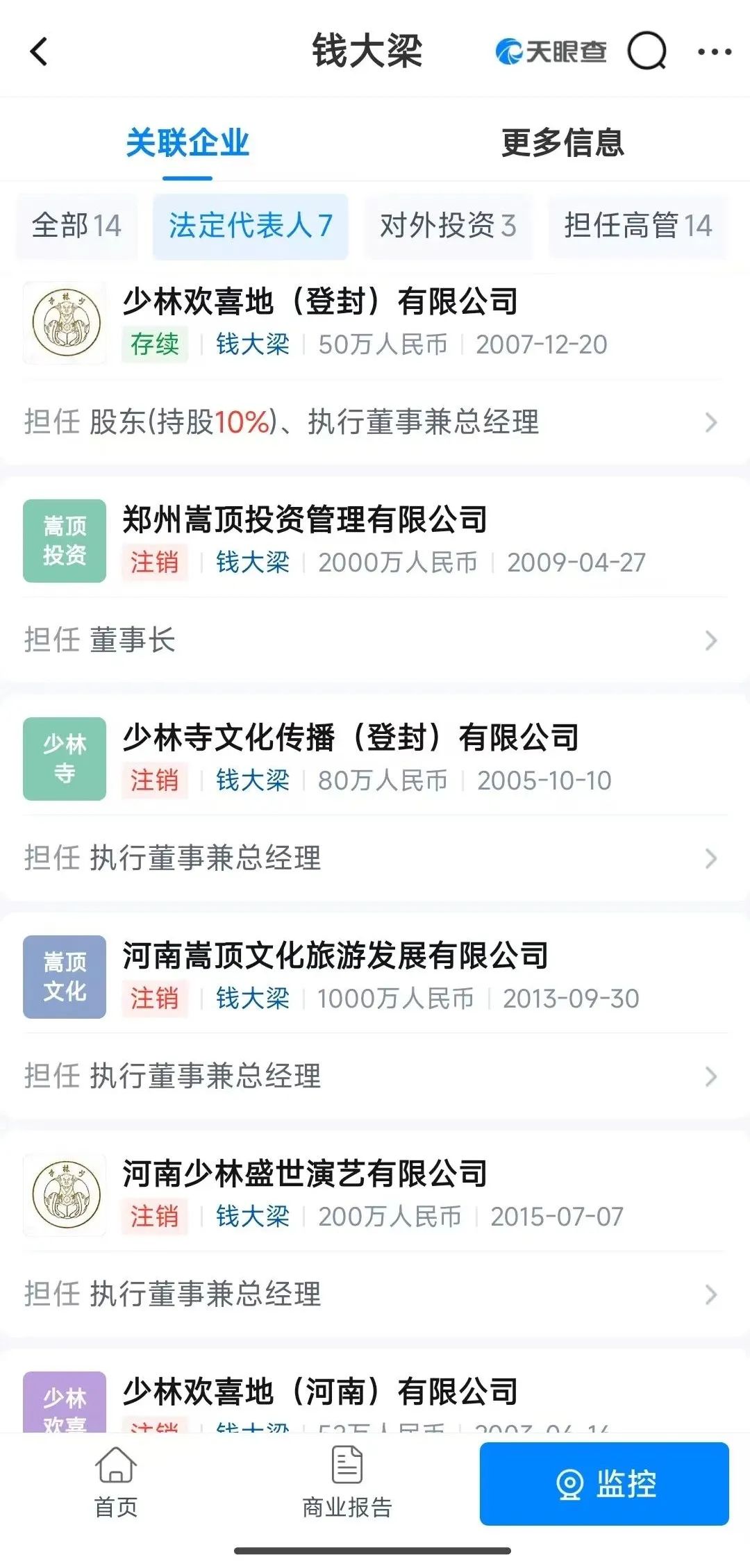Screen dimensions: 750x1568
Task: Select the 关联企业 tab
Action: [x=187, y=143]
